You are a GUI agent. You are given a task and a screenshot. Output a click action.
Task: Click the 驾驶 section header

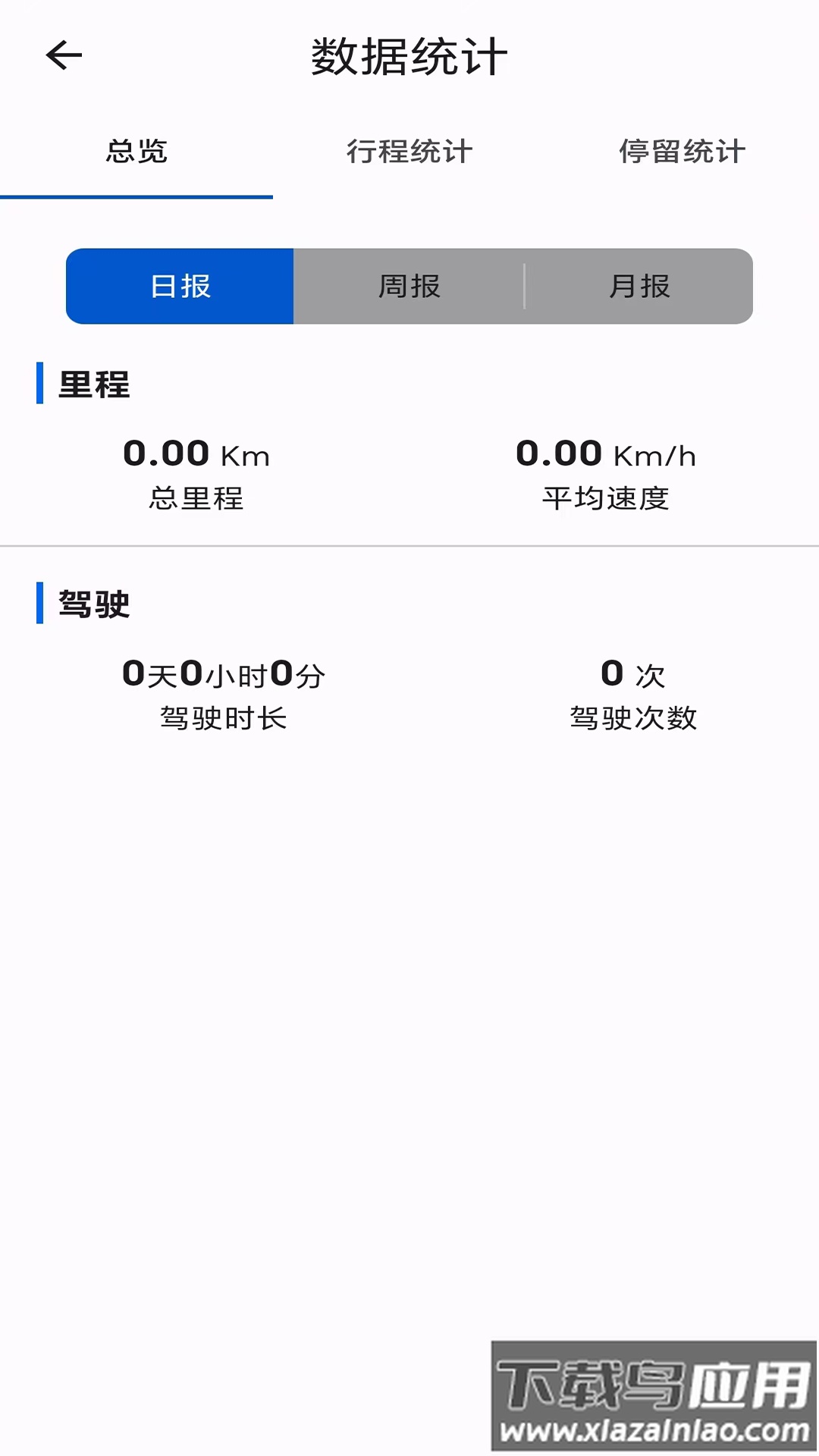[x=93, y=604]
